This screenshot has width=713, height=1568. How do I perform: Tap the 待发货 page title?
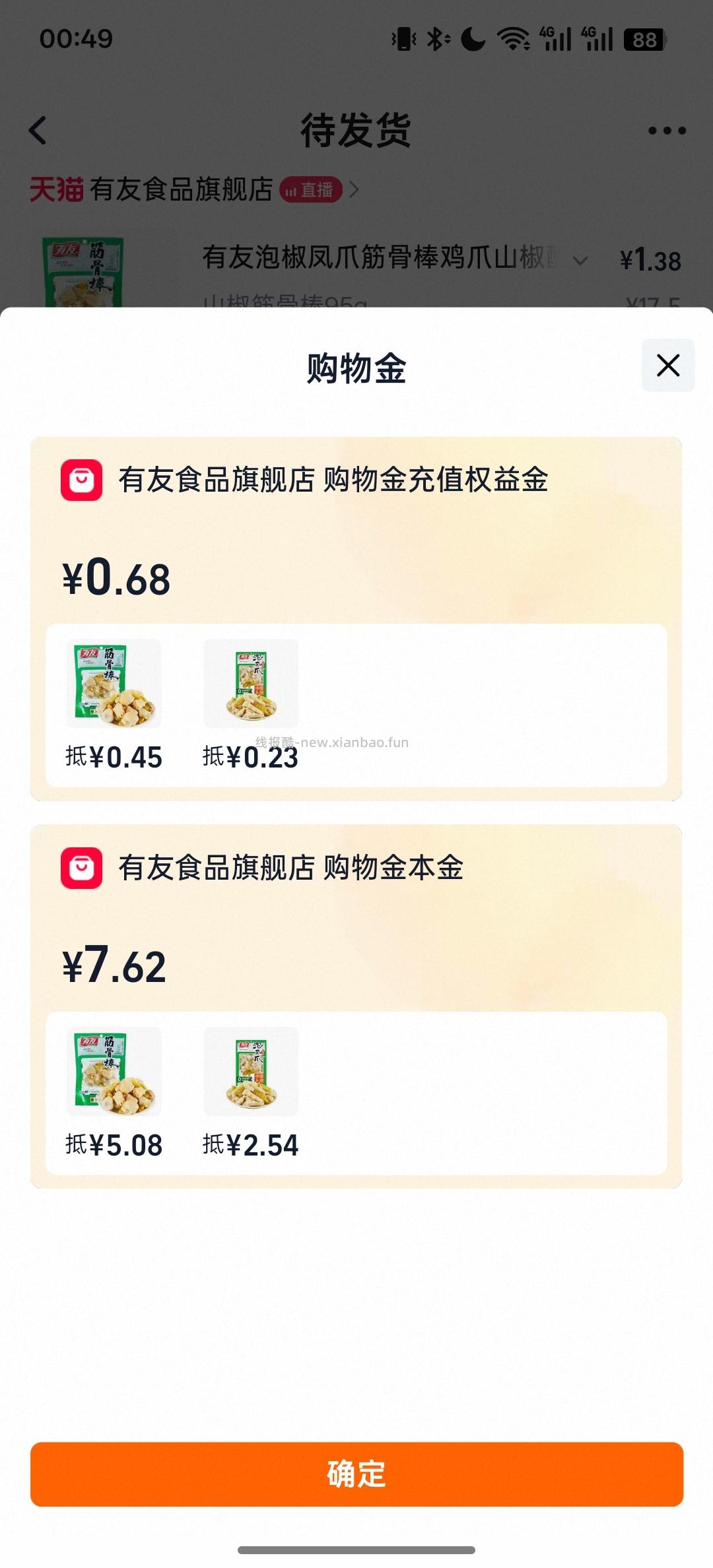coord(356,130)
